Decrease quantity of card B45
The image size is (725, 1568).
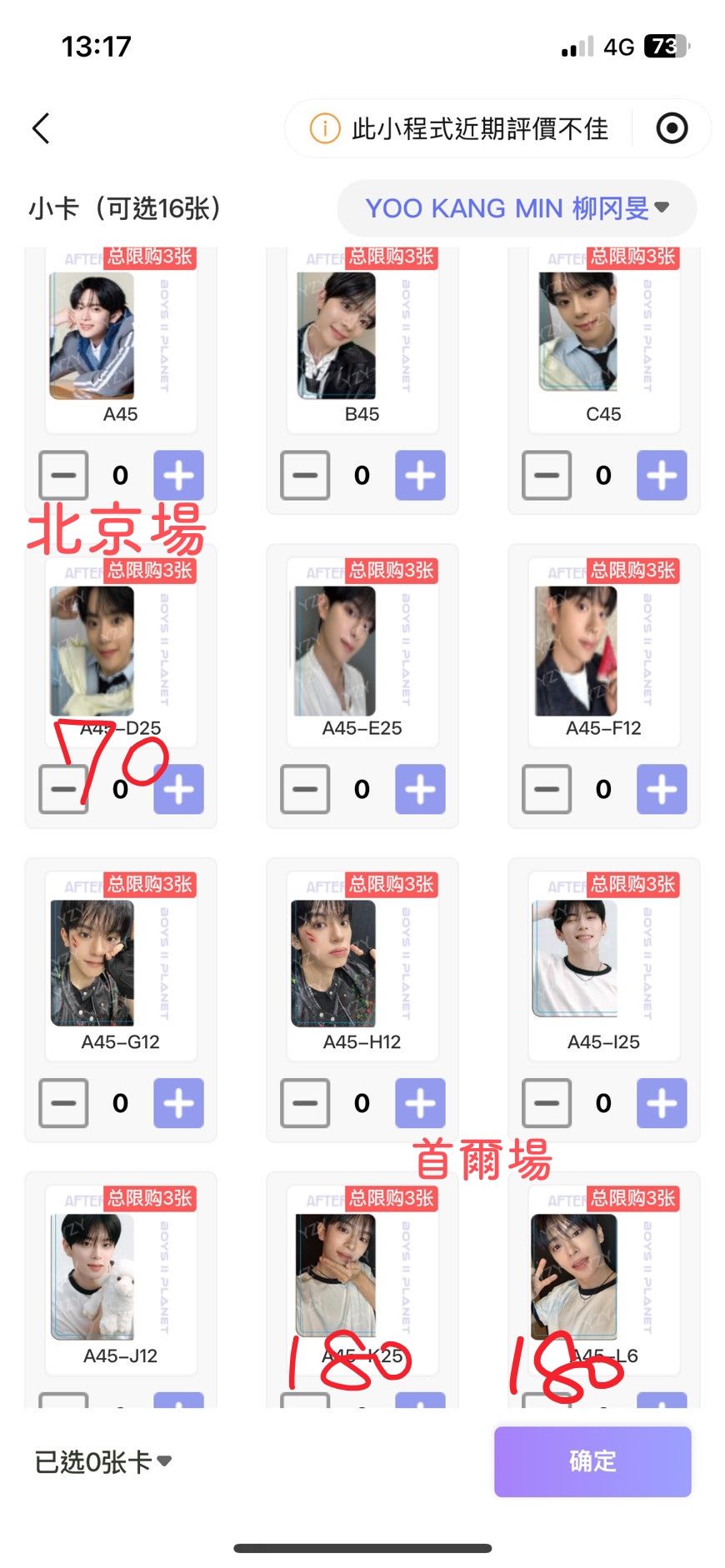coord(305,476)
